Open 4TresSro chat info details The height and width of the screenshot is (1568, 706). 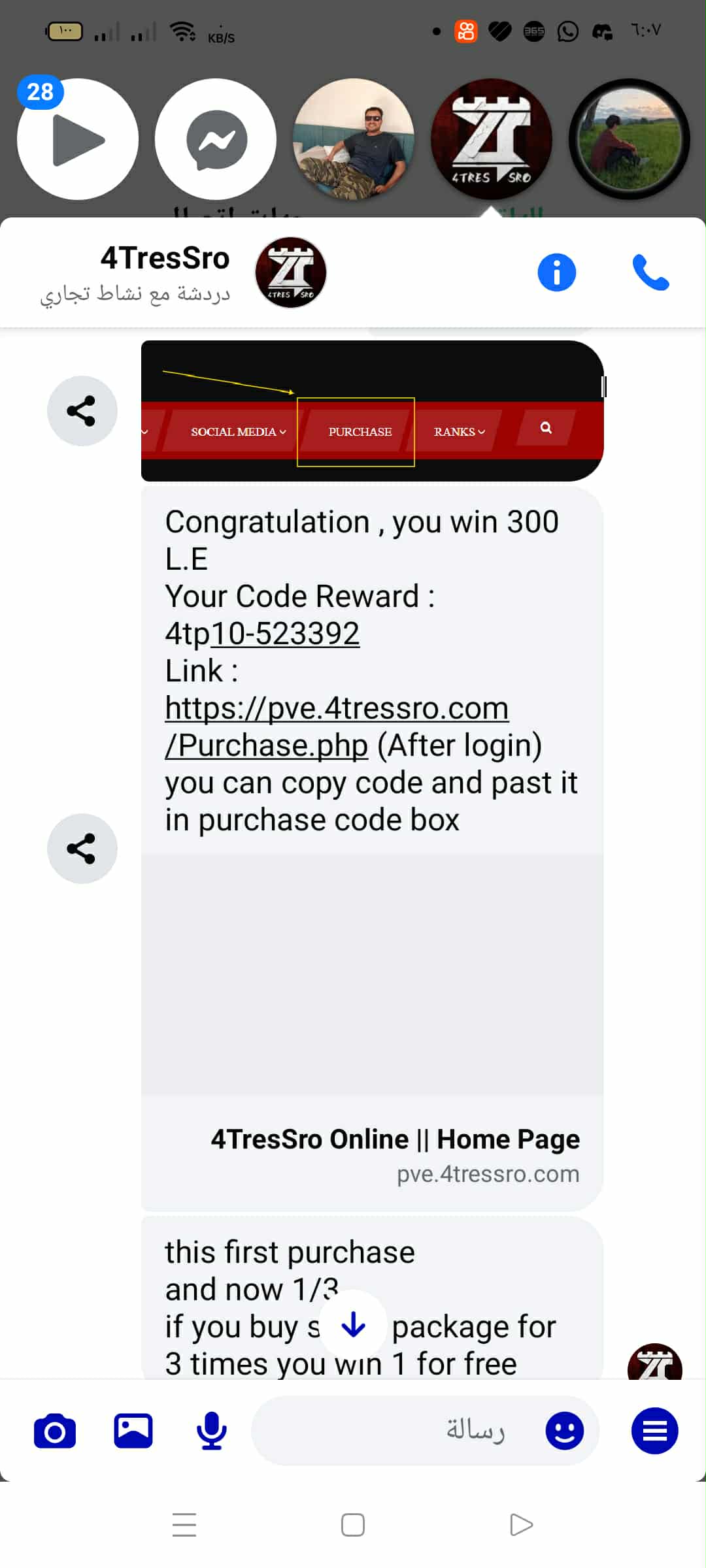[x=556, y=272]
